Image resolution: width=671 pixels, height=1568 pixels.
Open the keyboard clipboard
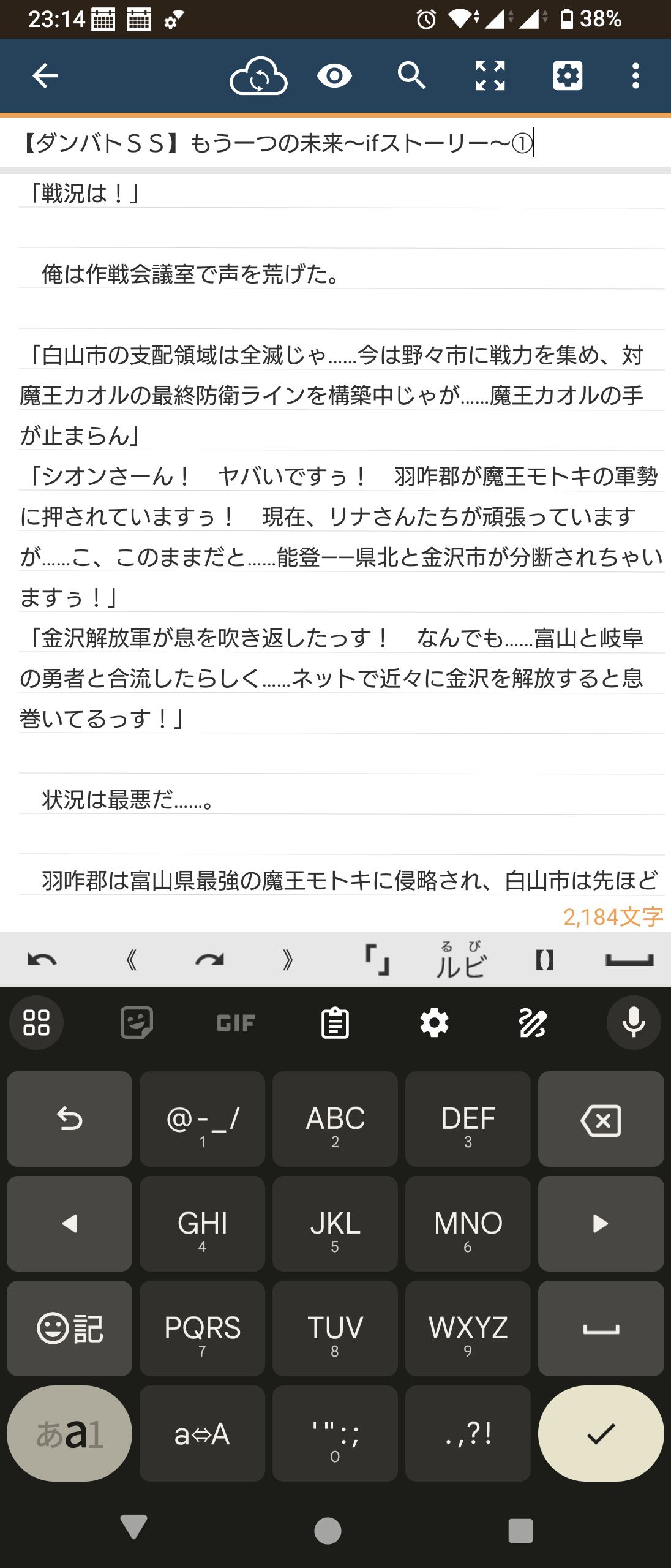335,1022
